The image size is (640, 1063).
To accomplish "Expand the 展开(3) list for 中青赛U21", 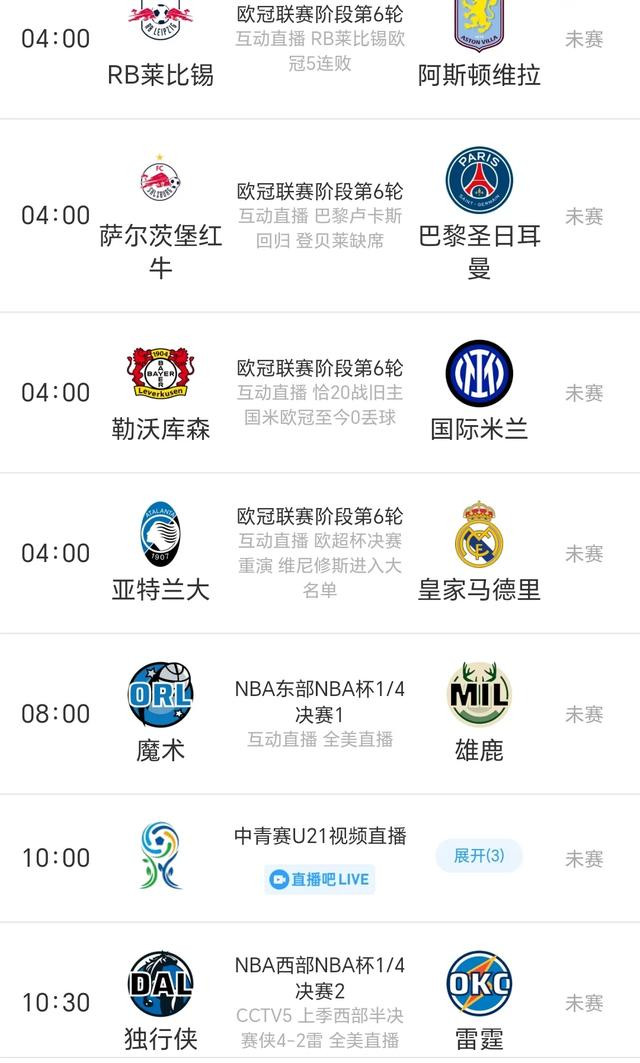I will coord(479,856).
